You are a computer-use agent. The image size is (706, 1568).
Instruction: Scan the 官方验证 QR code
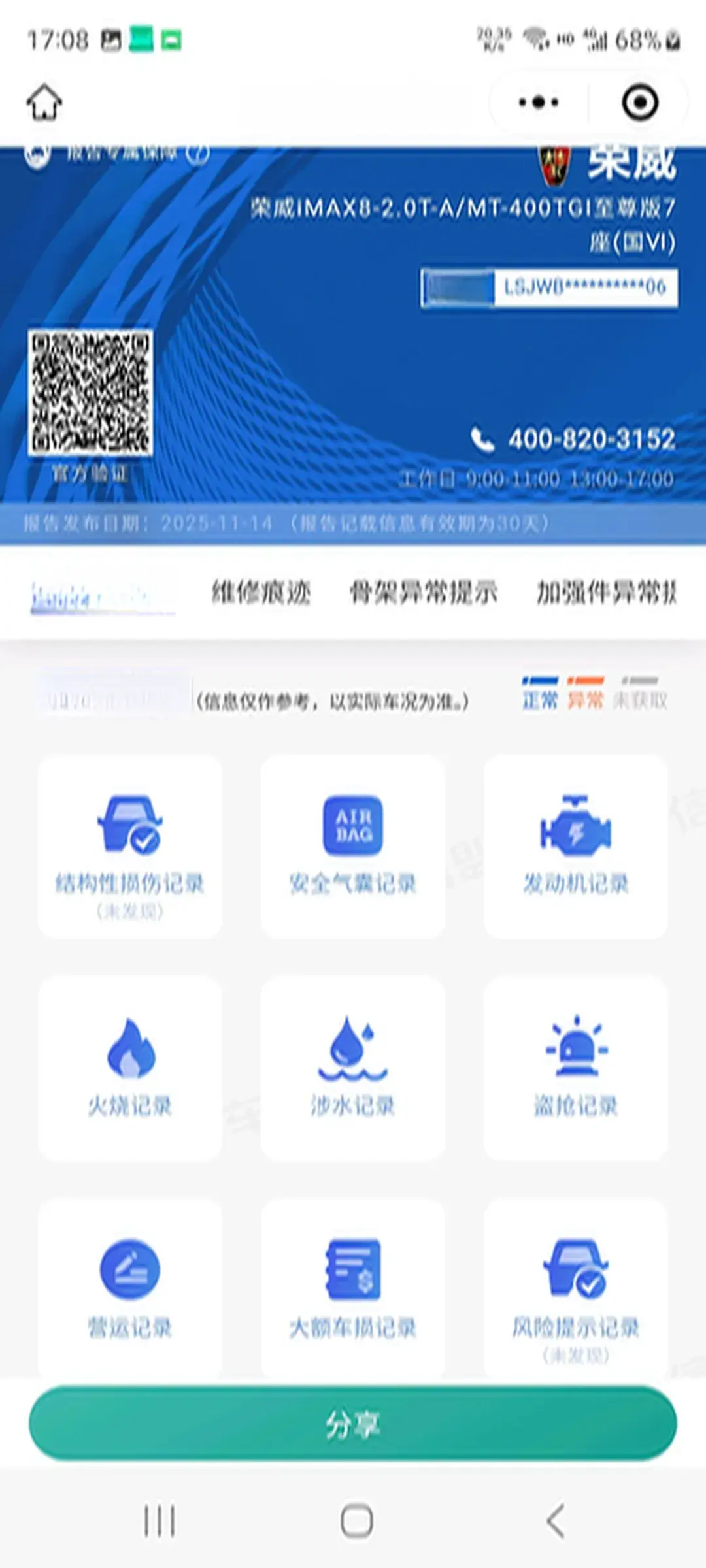click(92, 392)
